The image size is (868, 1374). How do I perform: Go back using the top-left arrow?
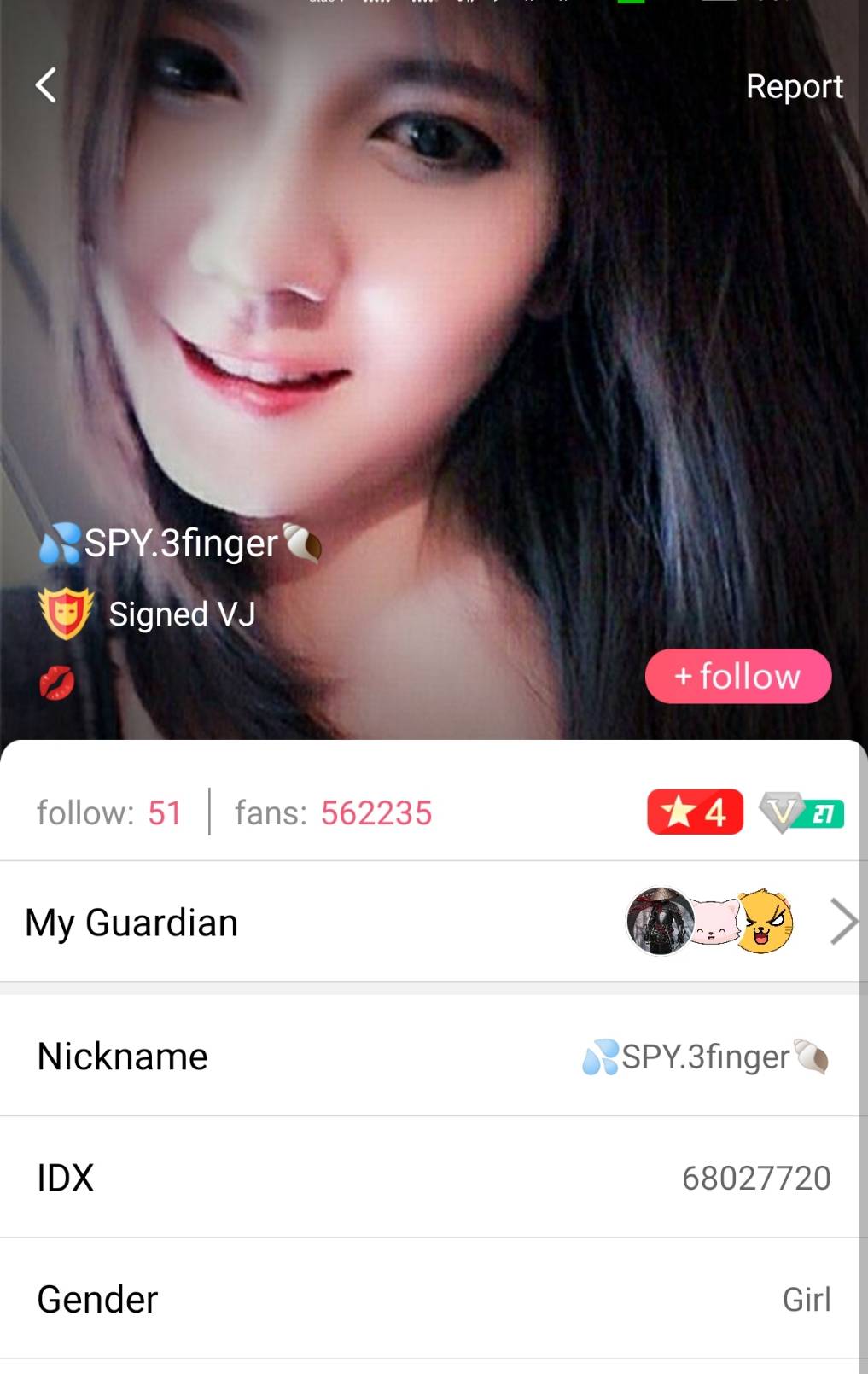pos(46,85)
